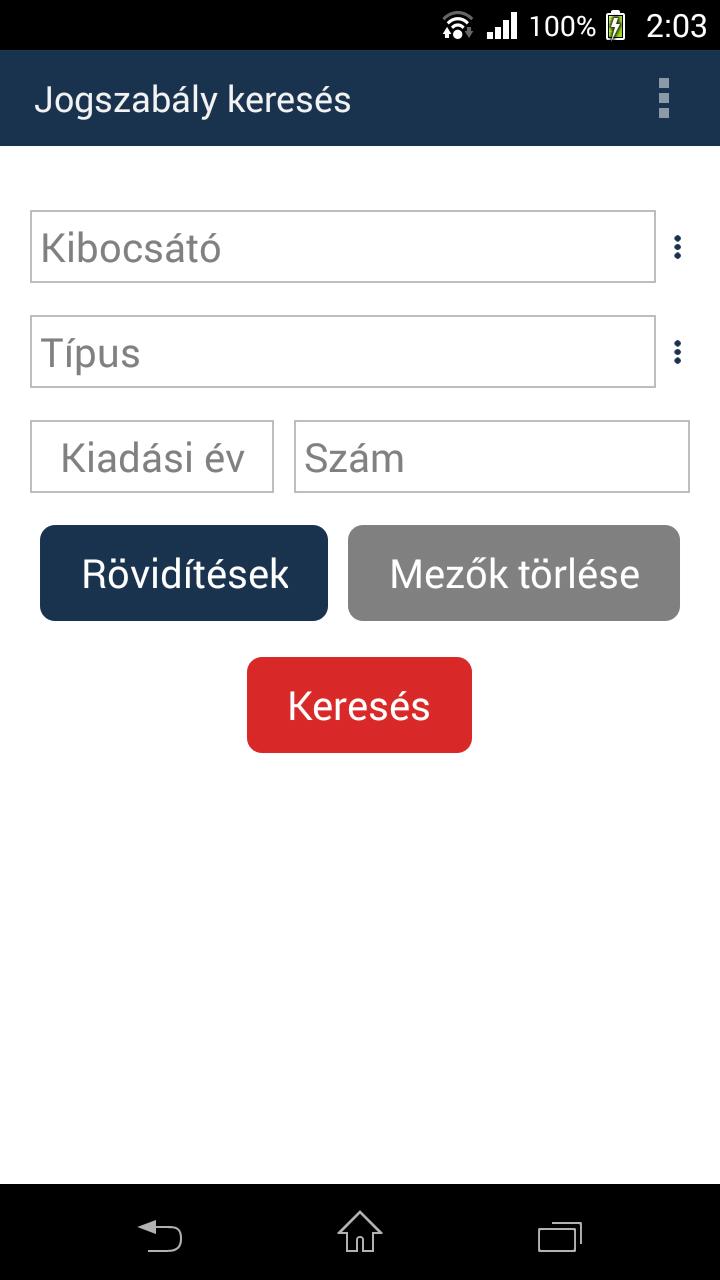The height and width of the screenshot is (1280, 720).
Task: Select the Kiadási év field
Action: pyautogui.click(x=151, y=456)
